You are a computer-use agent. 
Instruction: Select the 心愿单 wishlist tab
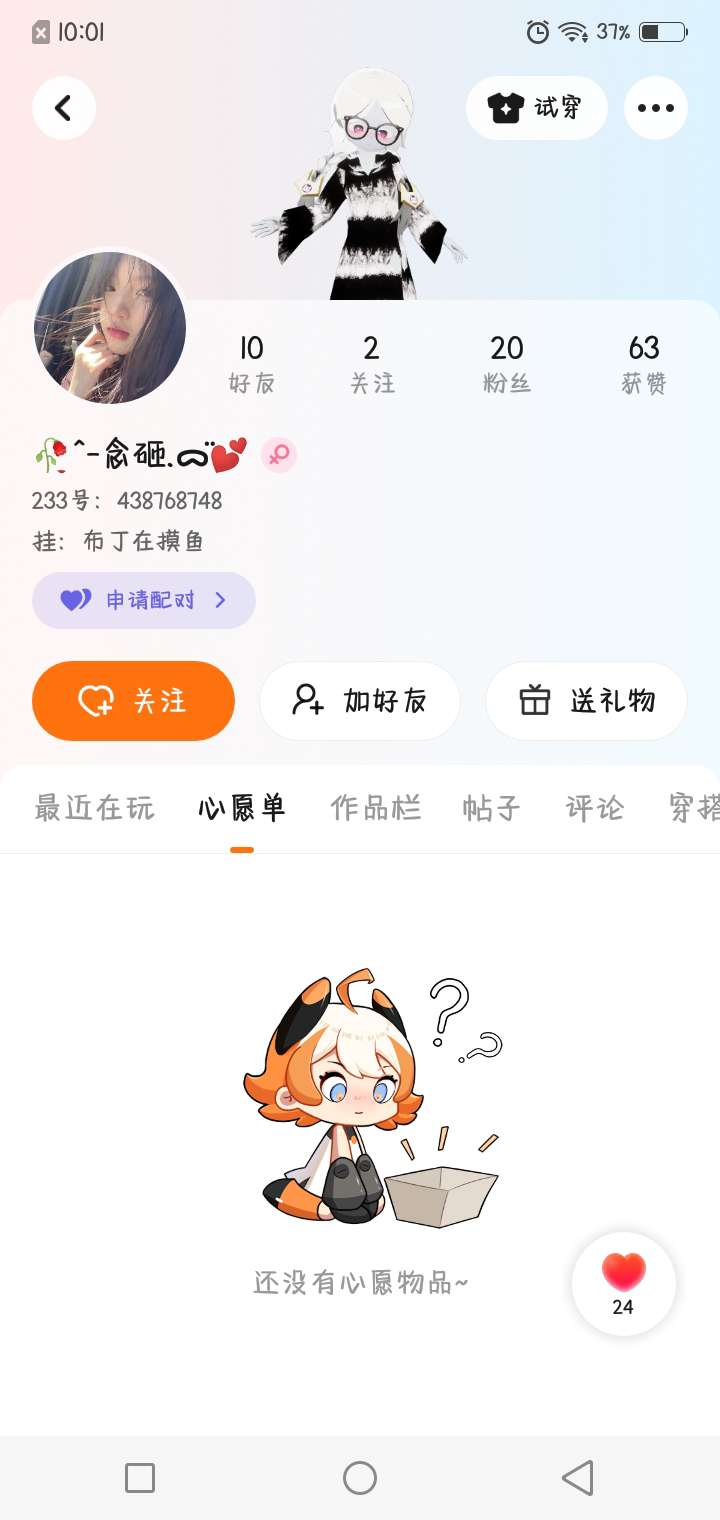(242, 808)
